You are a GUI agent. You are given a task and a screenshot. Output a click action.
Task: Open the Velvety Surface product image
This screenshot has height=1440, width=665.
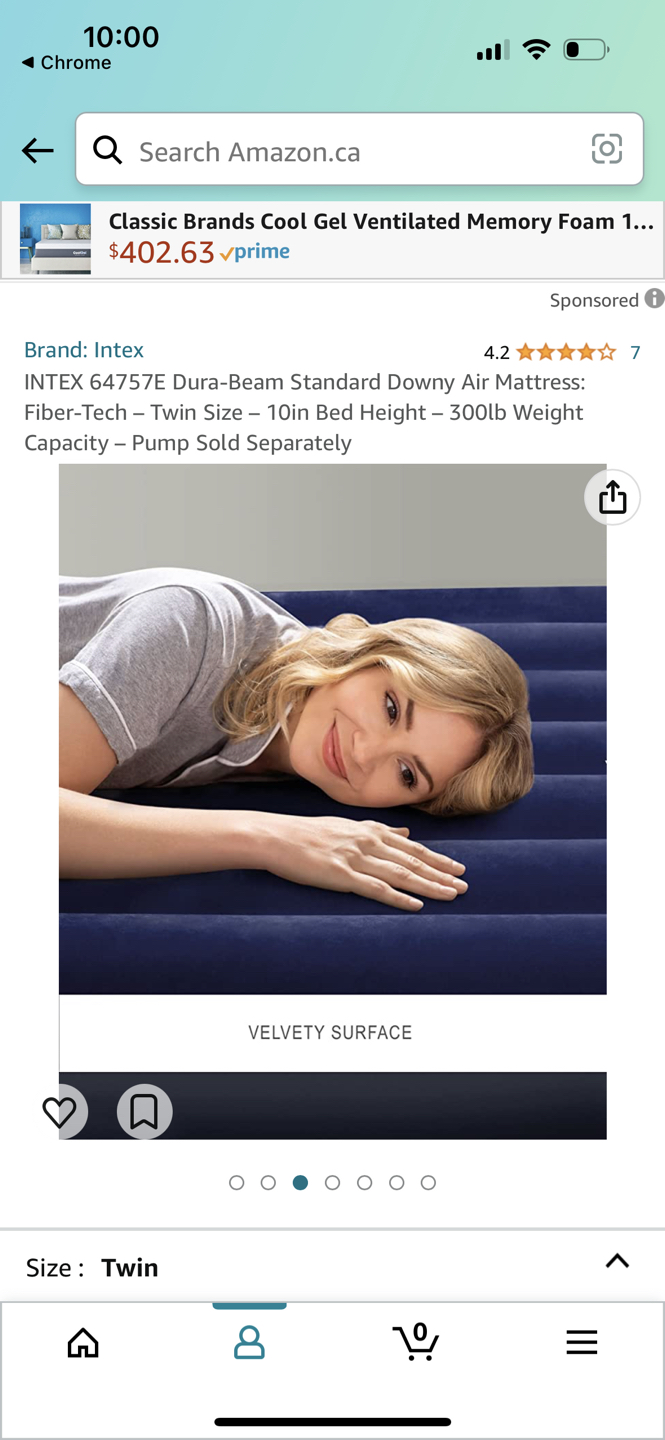click(332, 760)
